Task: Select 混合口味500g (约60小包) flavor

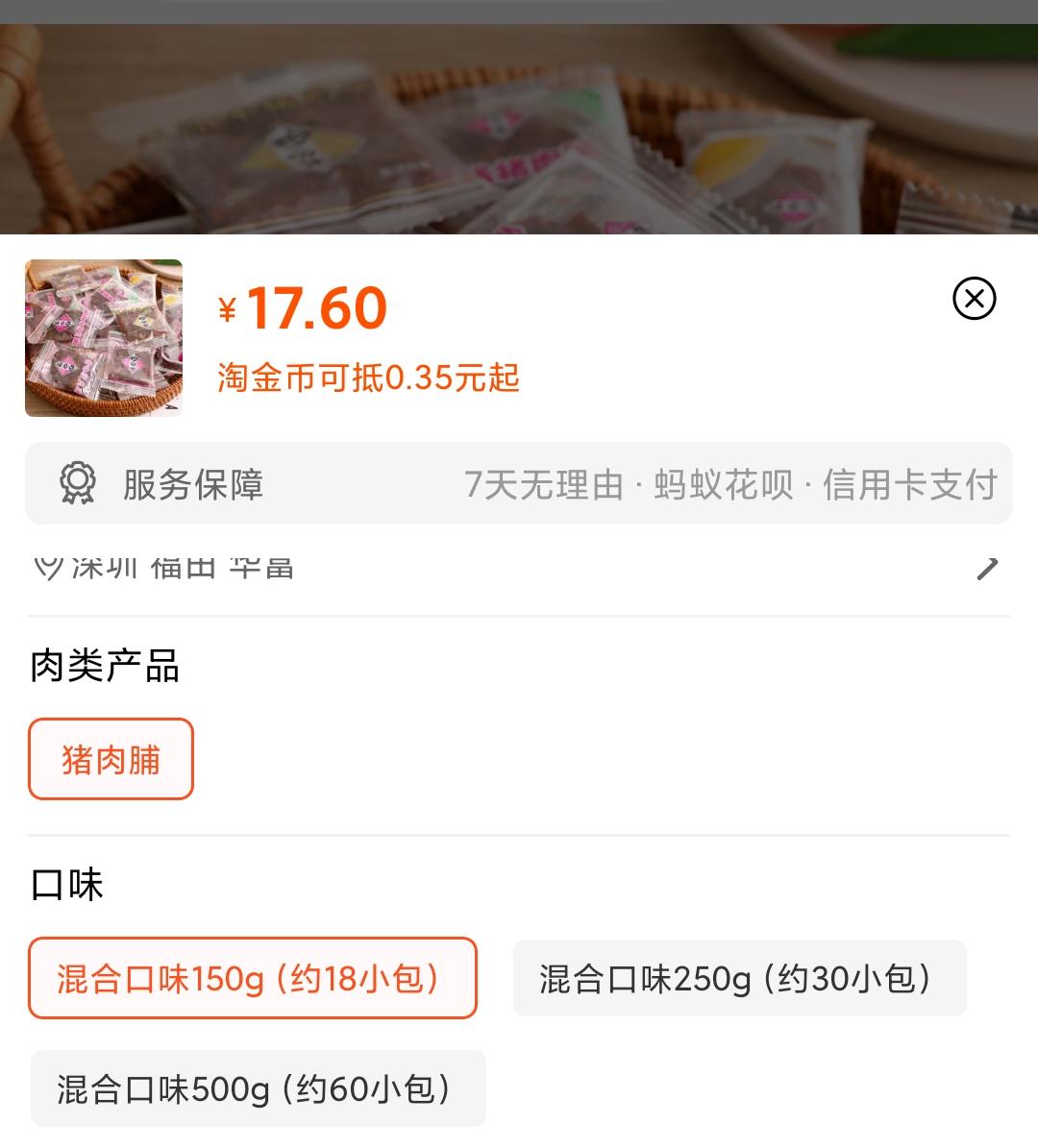Action: click(x=258, y=1088)
